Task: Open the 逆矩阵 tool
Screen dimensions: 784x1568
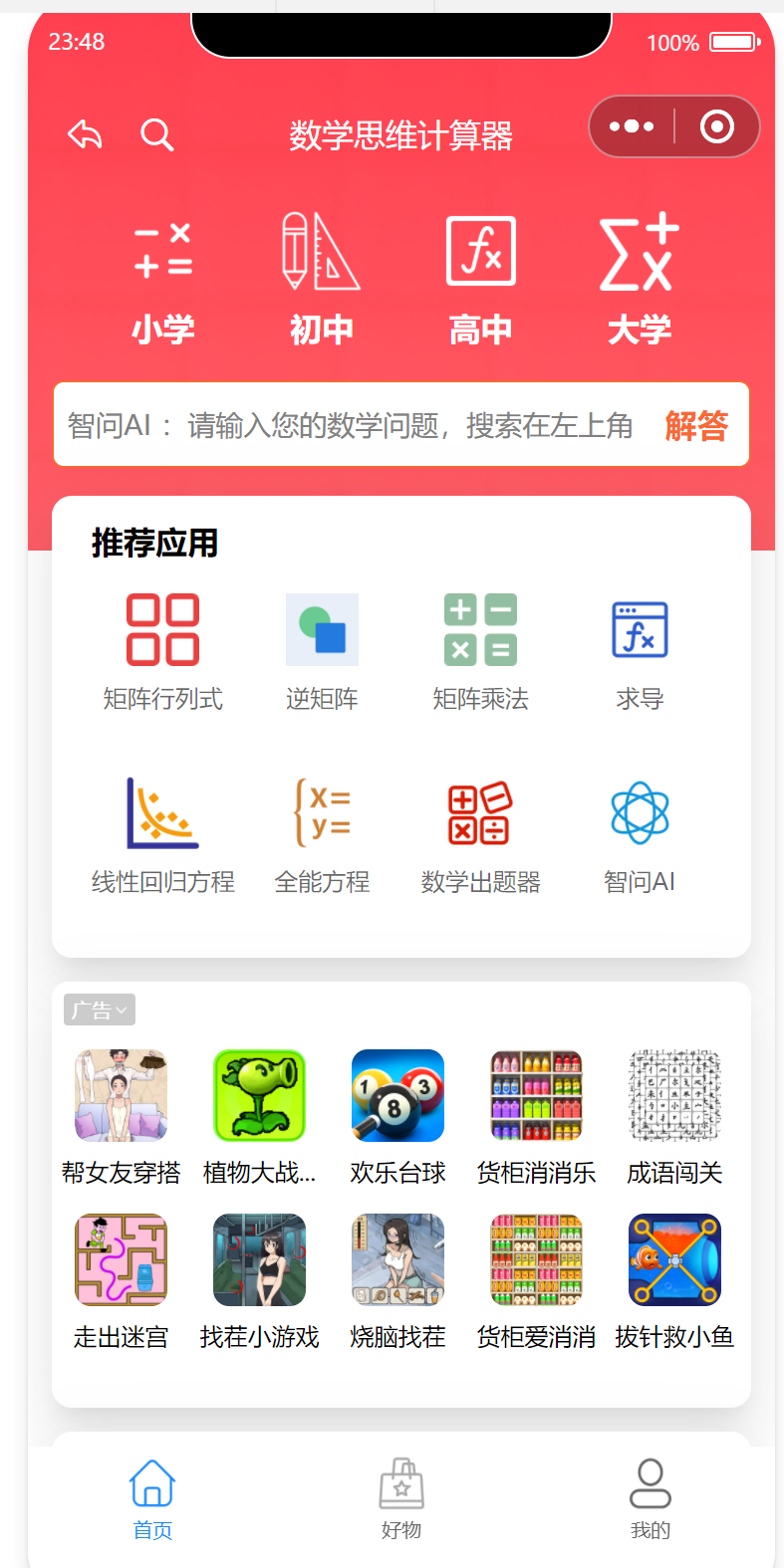Action: tap(322, 652)
